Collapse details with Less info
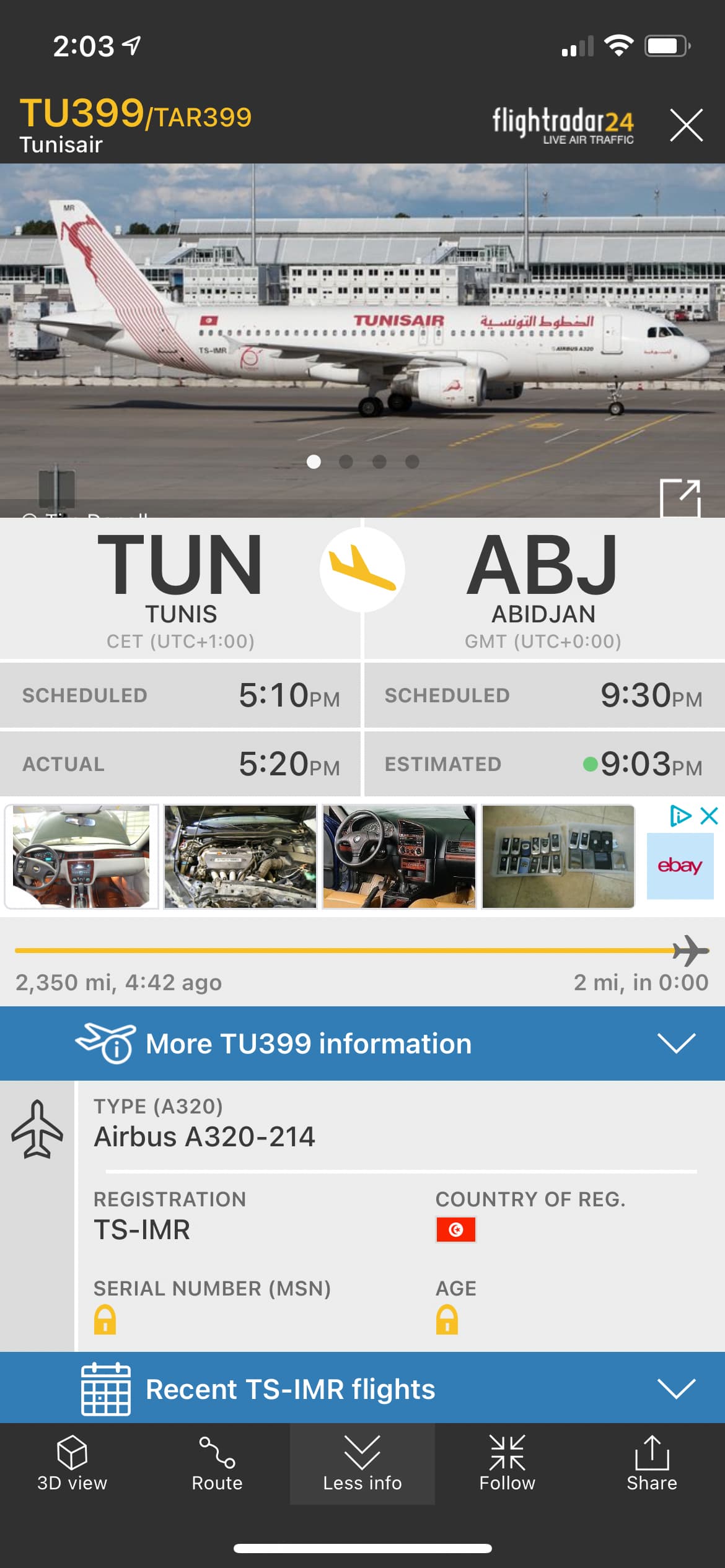This screenshot has height=1568, width=725. (362, 1463)
